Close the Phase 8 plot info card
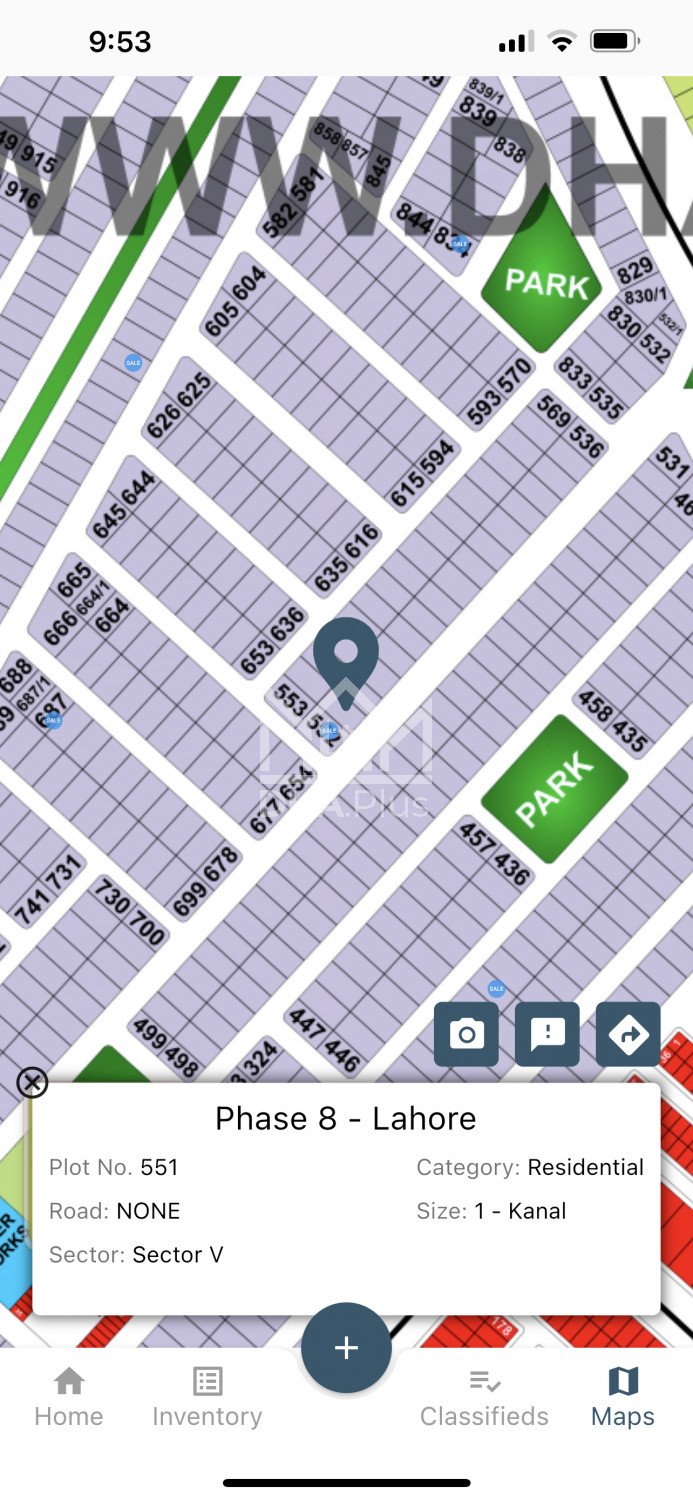Image resolution: width=693 pixels, height=1500 pixels. pos(32,1082)
